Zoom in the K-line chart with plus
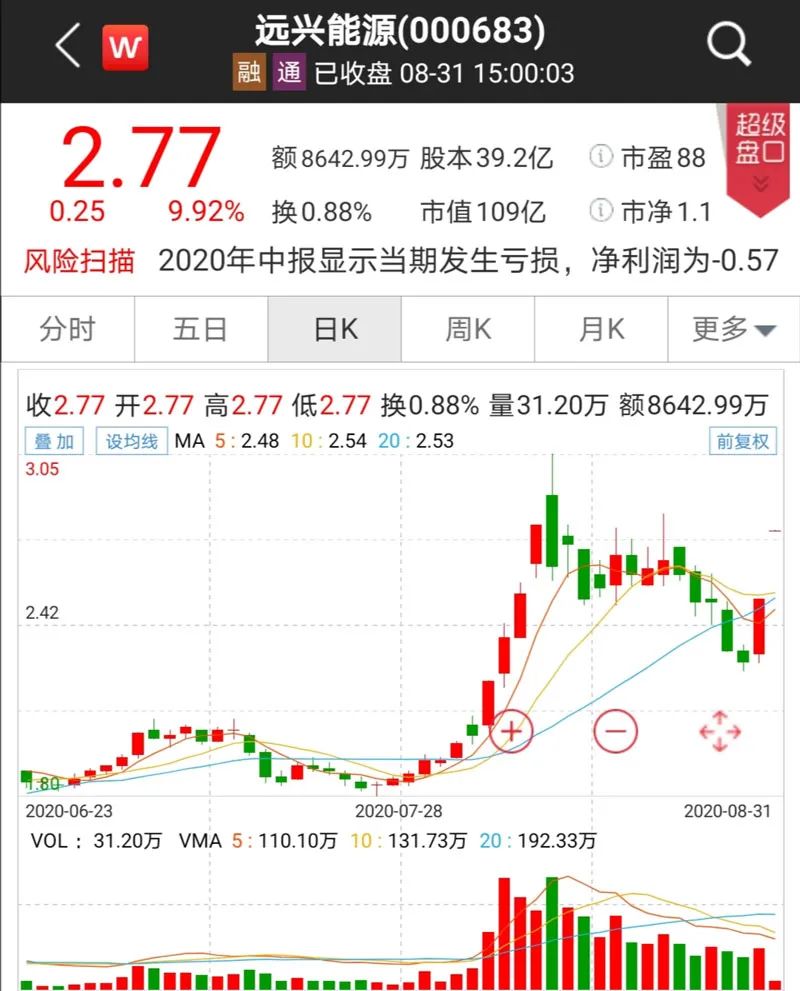Screen dimensions: 800x991 point(512,731)
